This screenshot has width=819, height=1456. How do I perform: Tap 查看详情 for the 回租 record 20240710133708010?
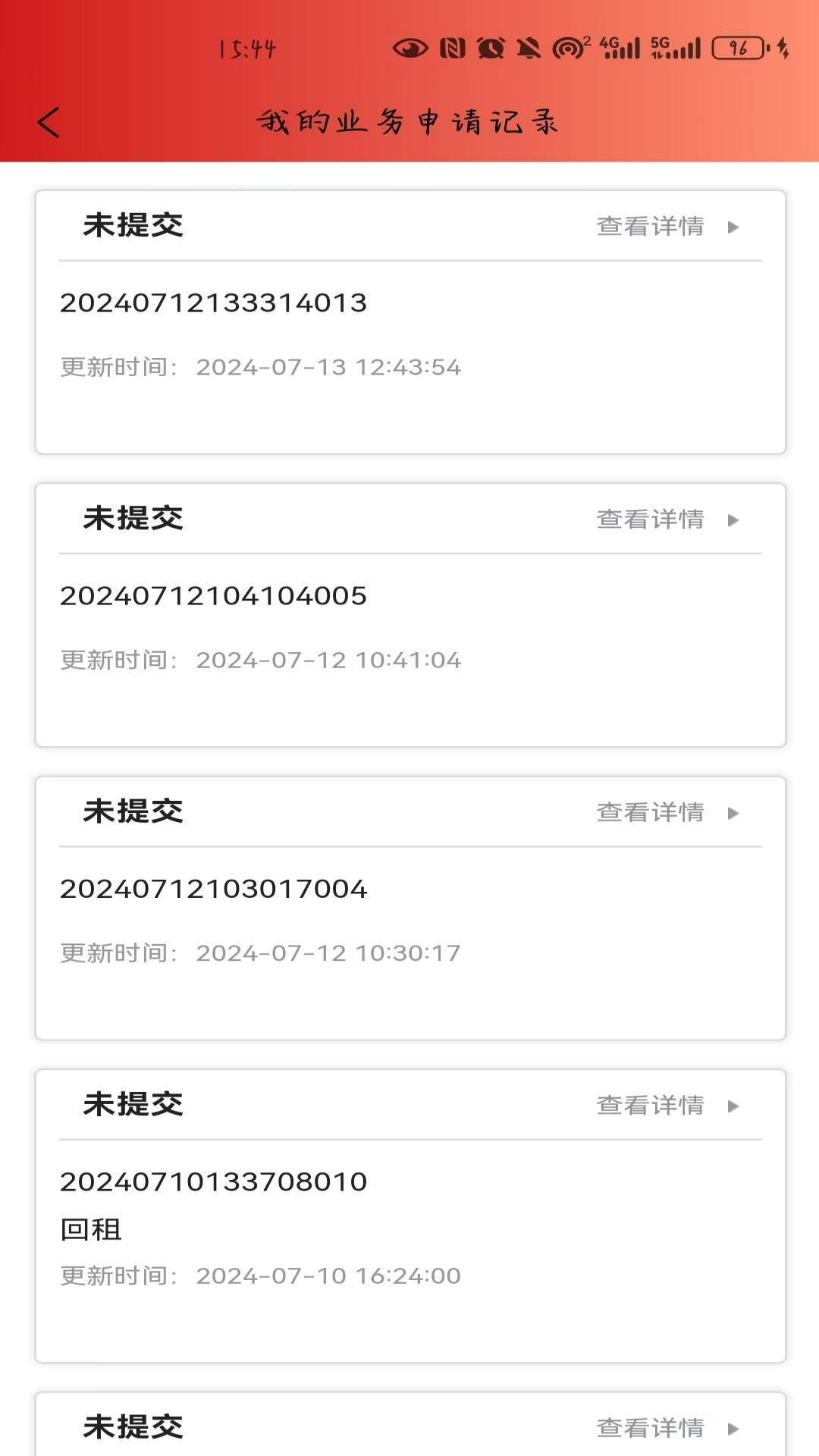667,1106
